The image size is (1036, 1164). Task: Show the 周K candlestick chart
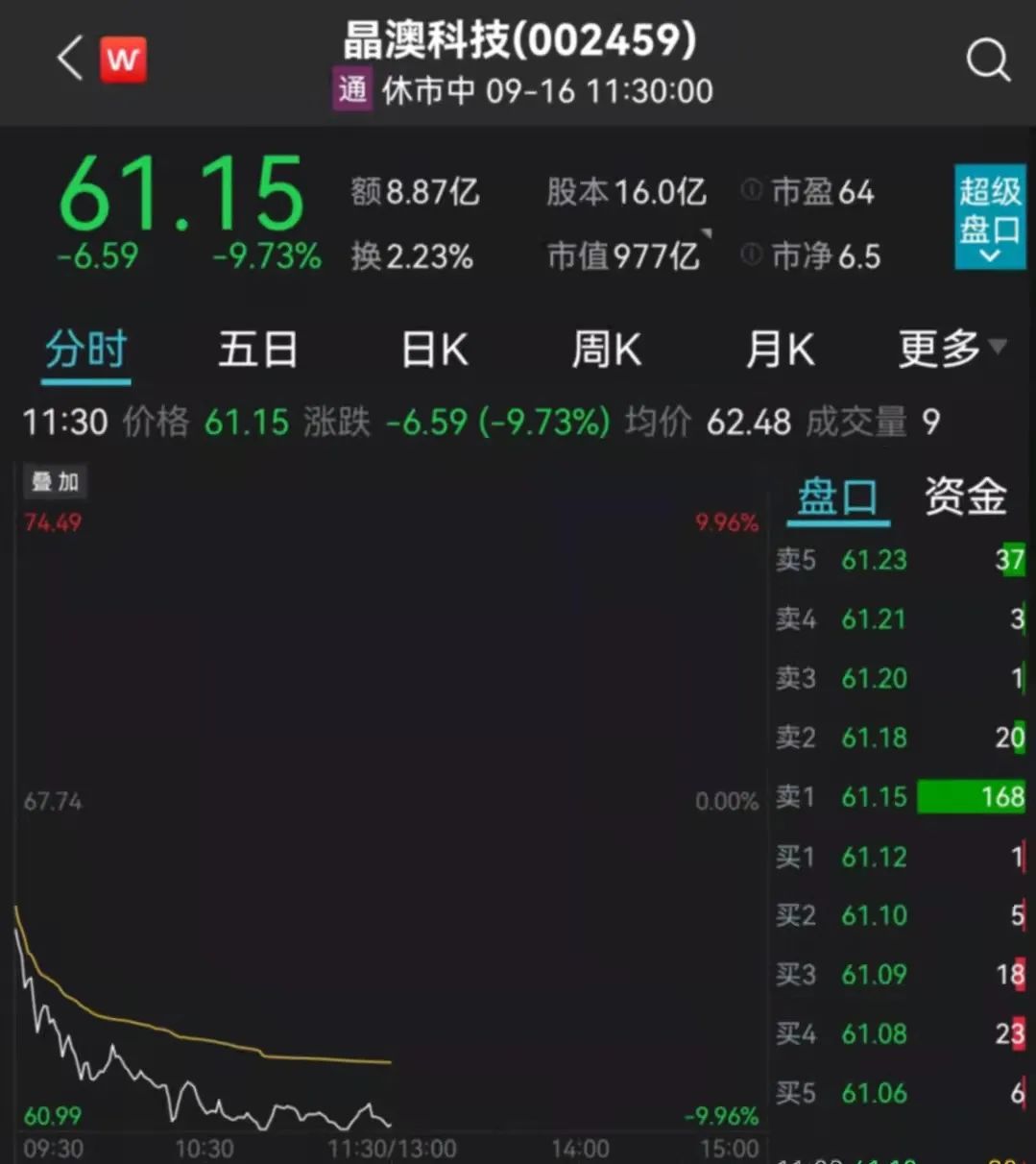point(606,350)
